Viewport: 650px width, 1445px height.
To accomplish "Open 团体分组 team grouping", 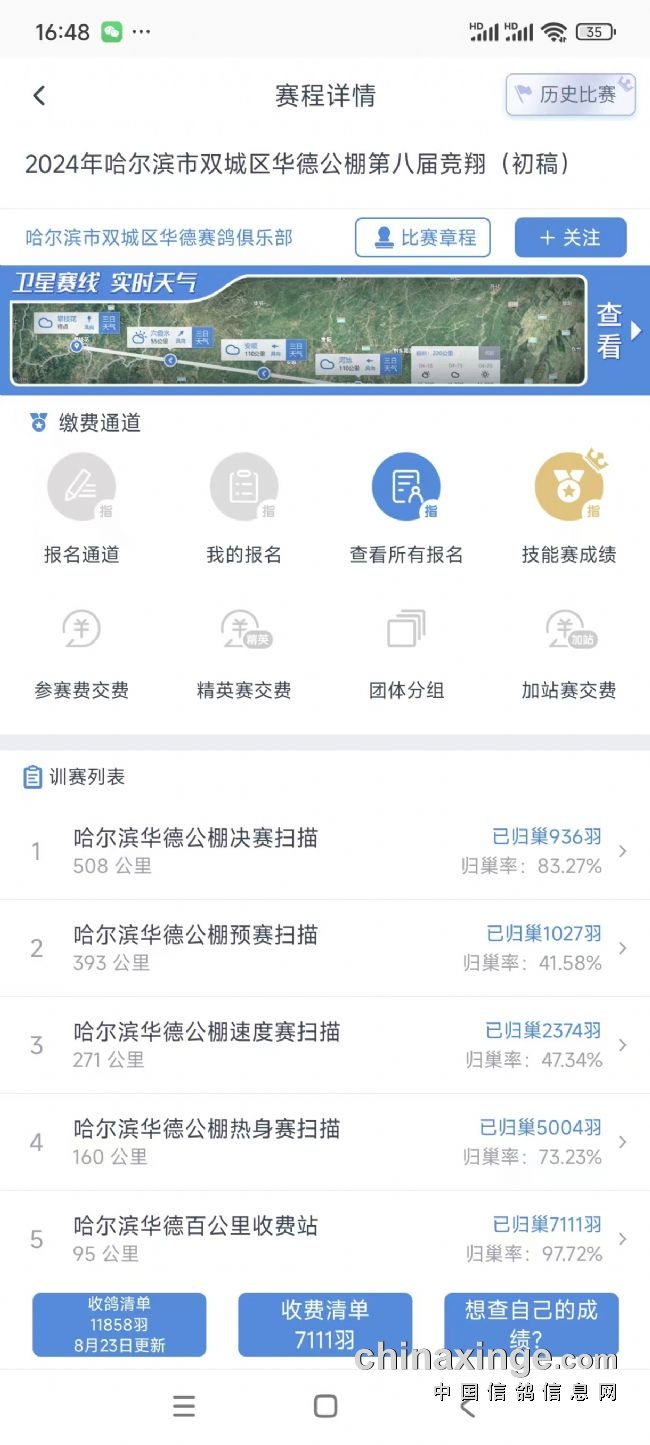I will click(x=406, y=650).
